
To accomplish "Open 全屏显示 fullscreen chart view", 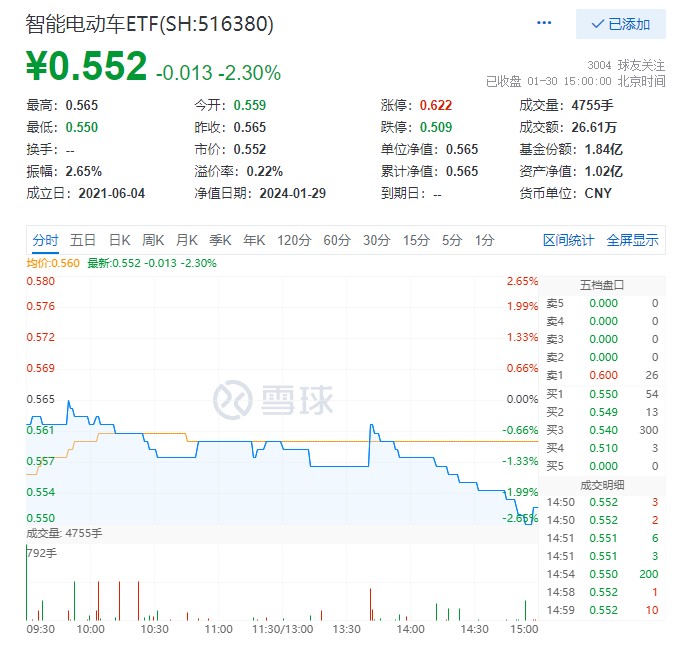I will click(x=632, y=240).
